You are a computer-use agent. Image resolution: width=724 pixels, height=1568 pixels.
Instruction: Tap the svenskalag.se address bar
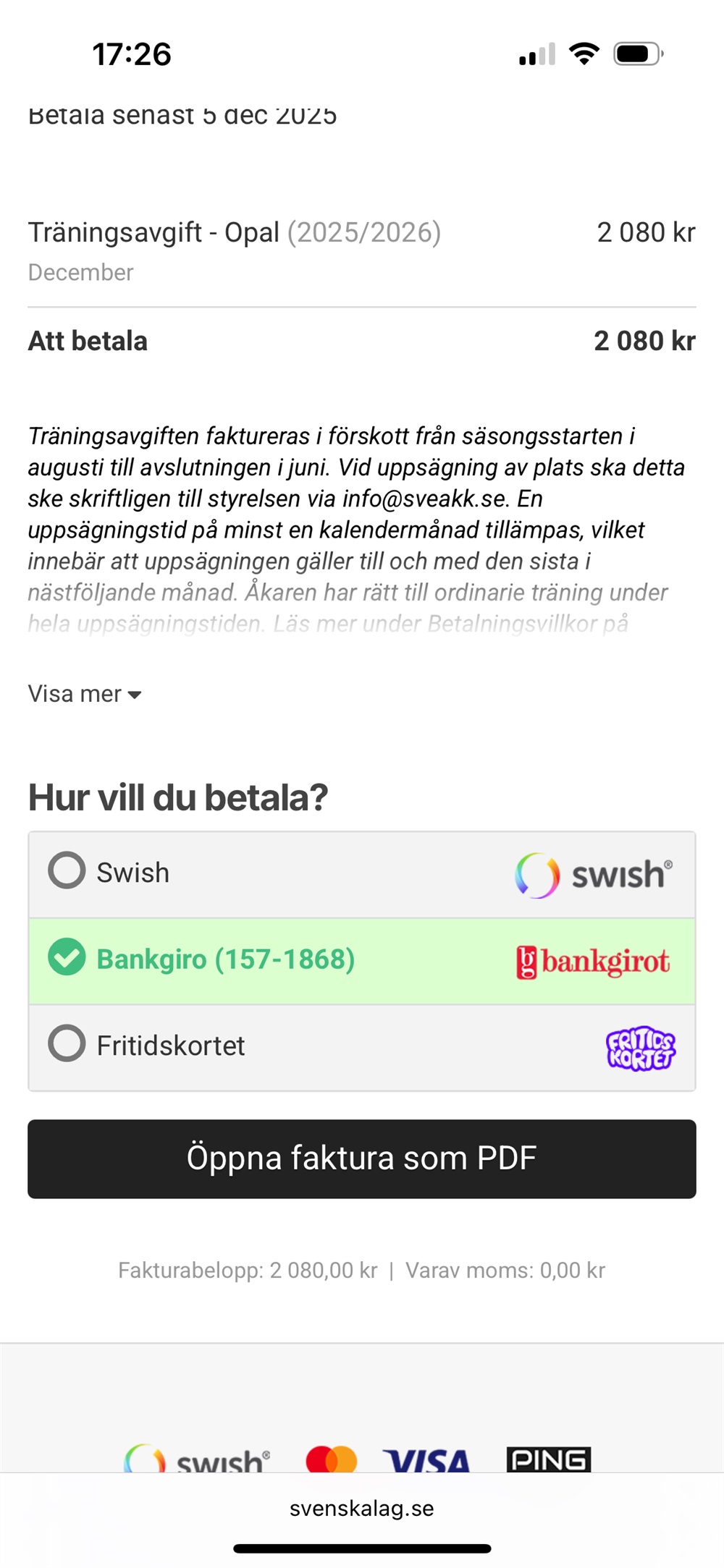click(x=361, y=1508)
